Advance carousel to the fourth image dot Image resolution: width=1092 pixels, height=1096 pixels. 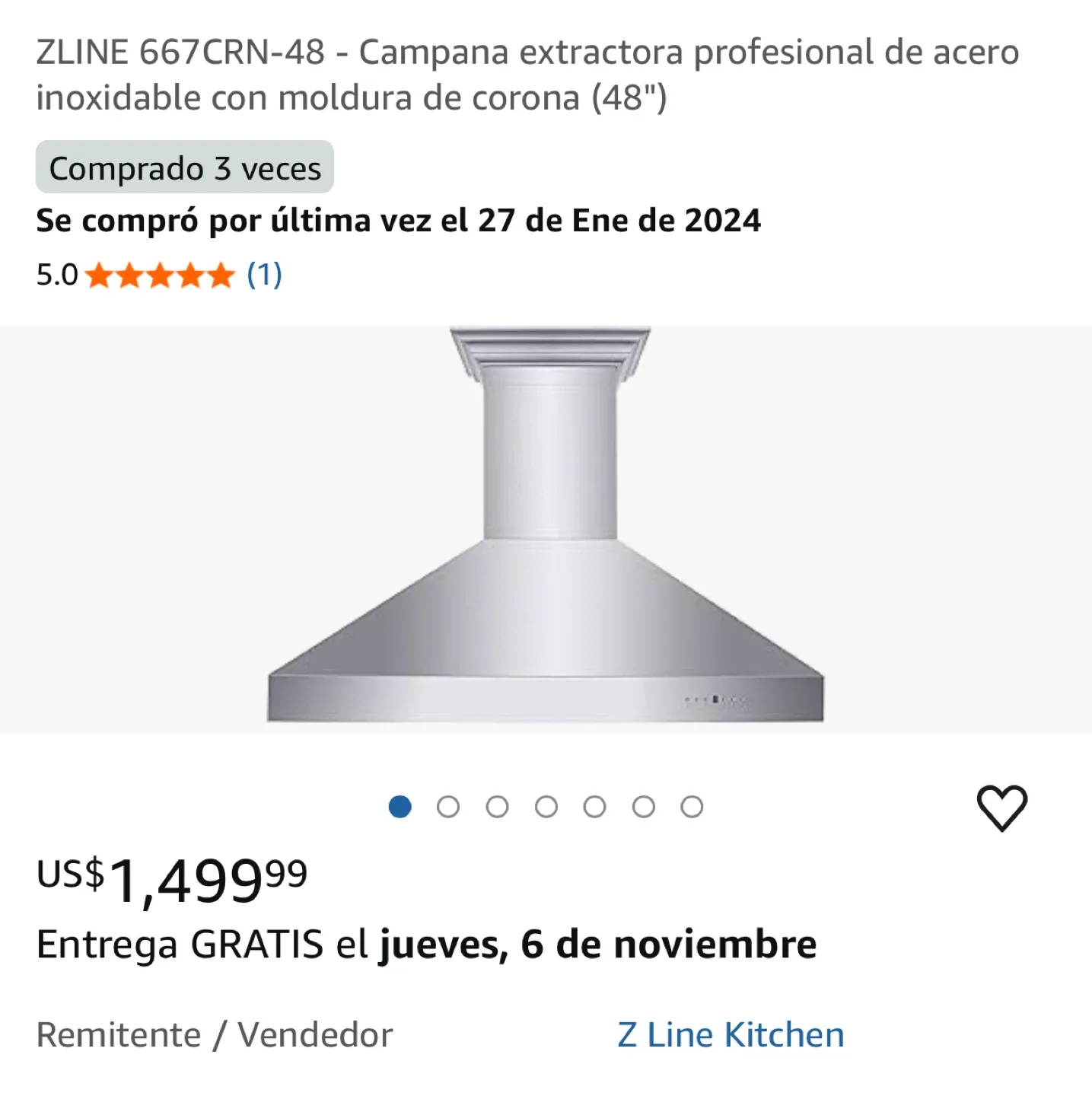coord(546,807)
